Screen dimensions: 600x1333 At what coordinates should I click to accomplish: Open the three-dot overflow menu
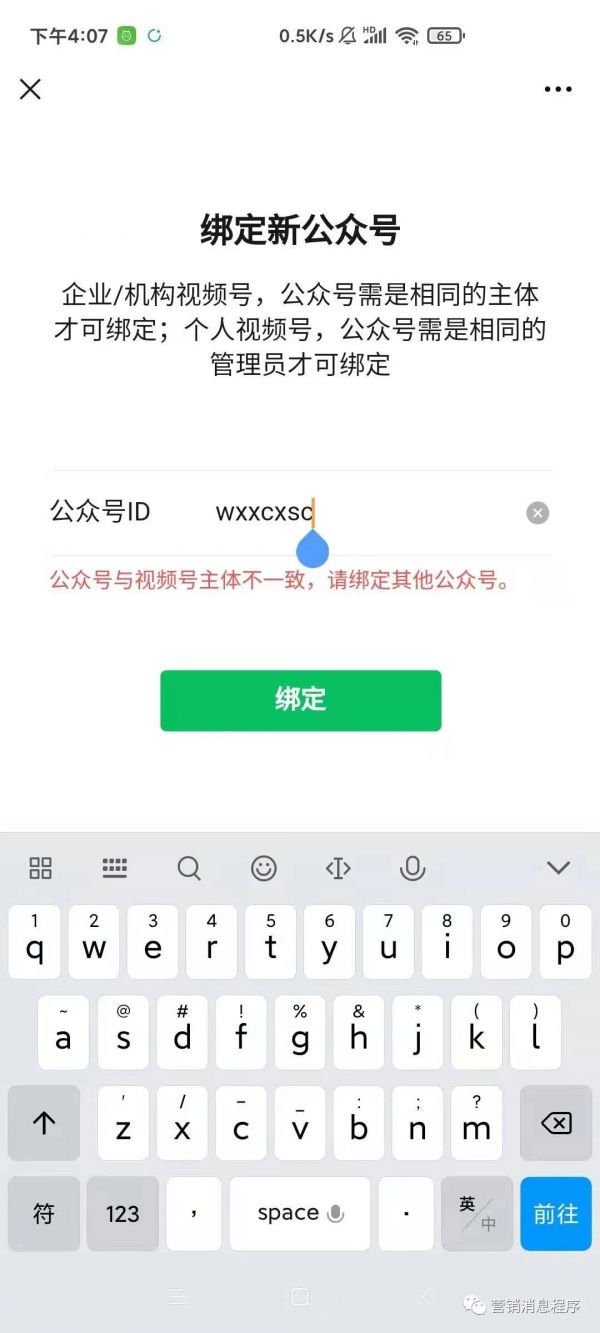558,89
